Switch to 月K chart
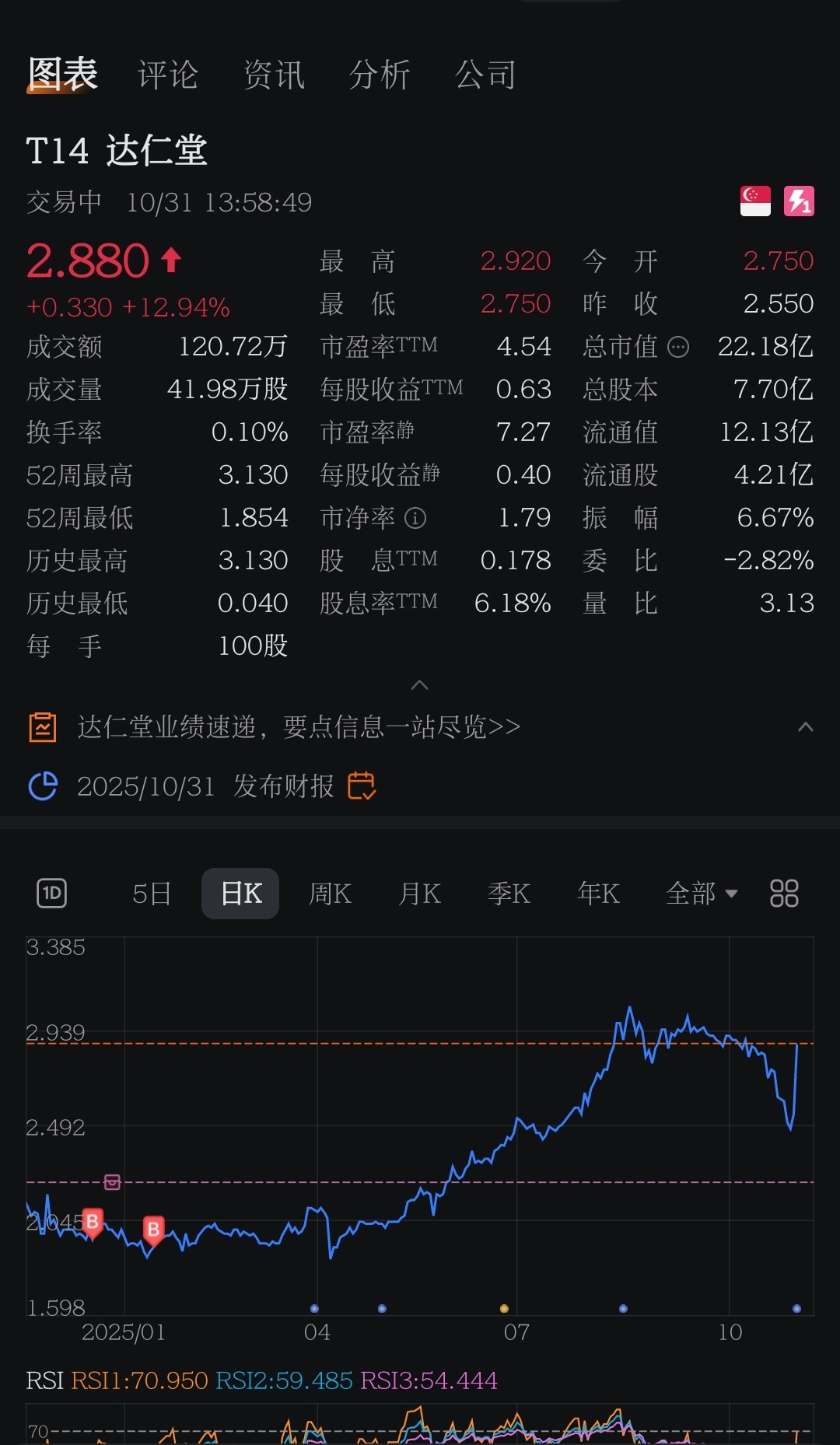The image size is (840, 1445). click(x=420, y=894)
